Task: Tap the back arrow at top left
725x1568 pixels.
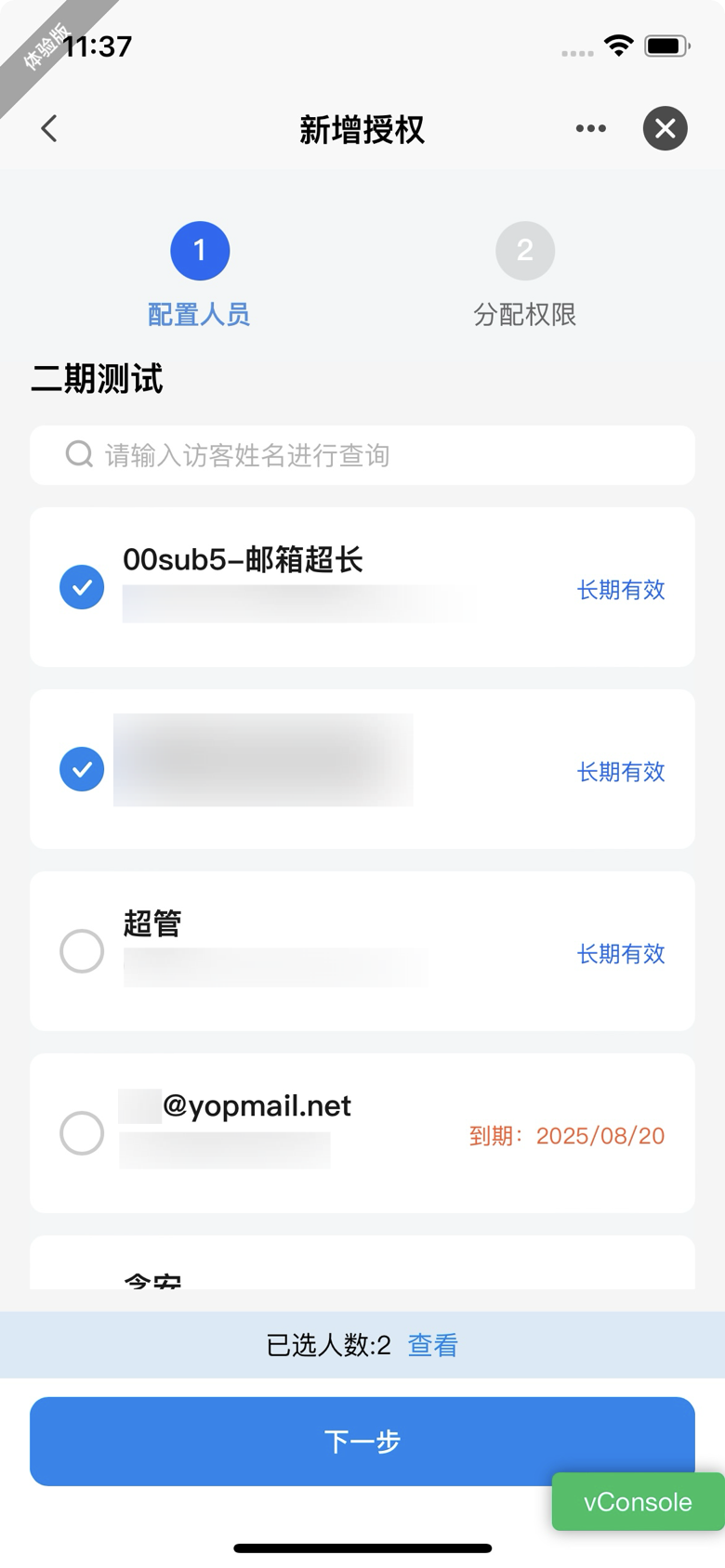Action: 48,128
